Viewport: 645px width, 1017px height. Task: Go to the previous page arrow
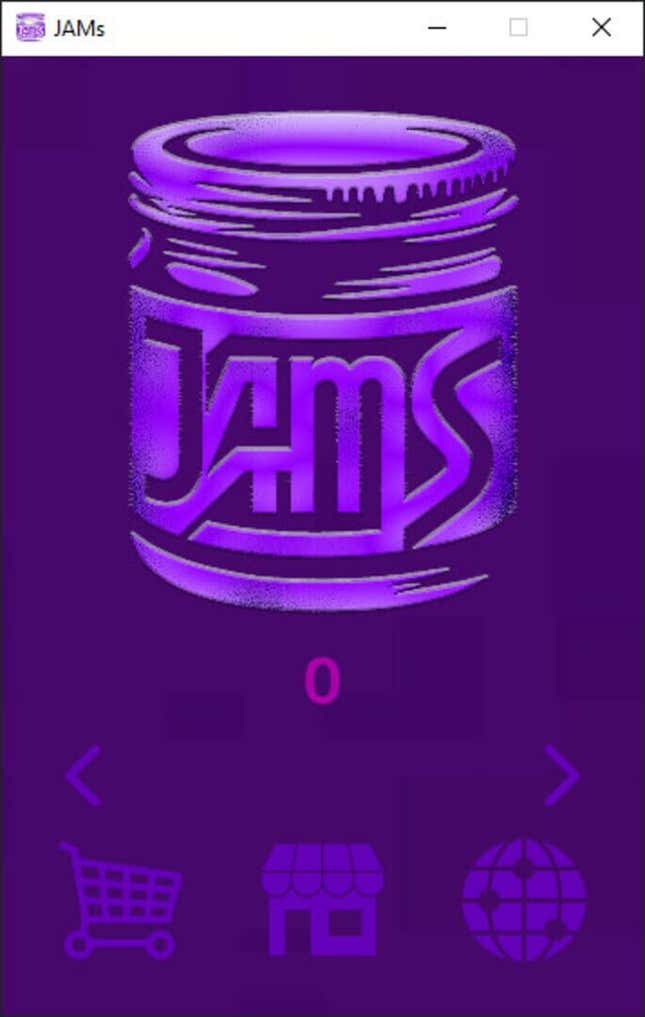pyautogui.click(x=84, y=775)
